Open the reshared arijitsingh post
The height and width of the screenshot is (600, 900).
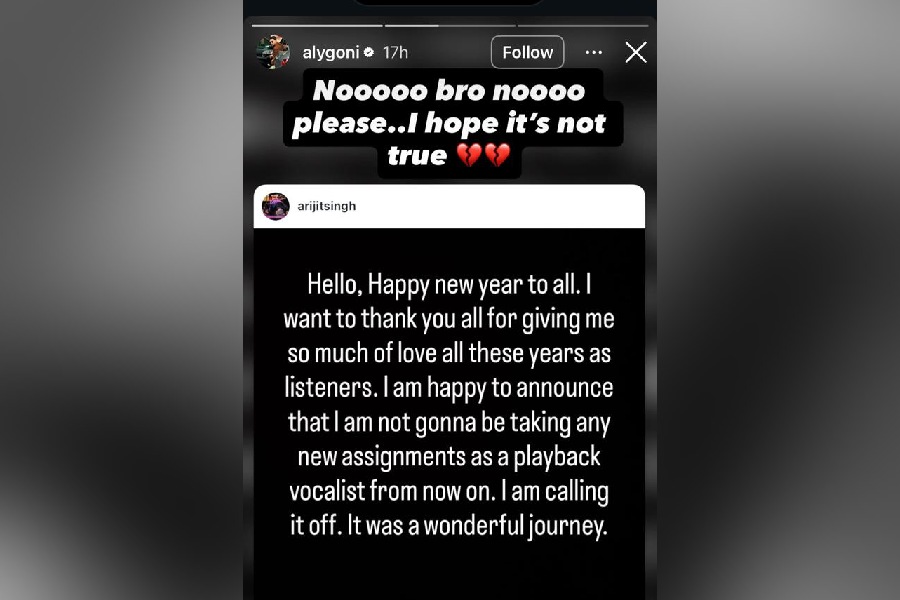(x=449, y=400)
